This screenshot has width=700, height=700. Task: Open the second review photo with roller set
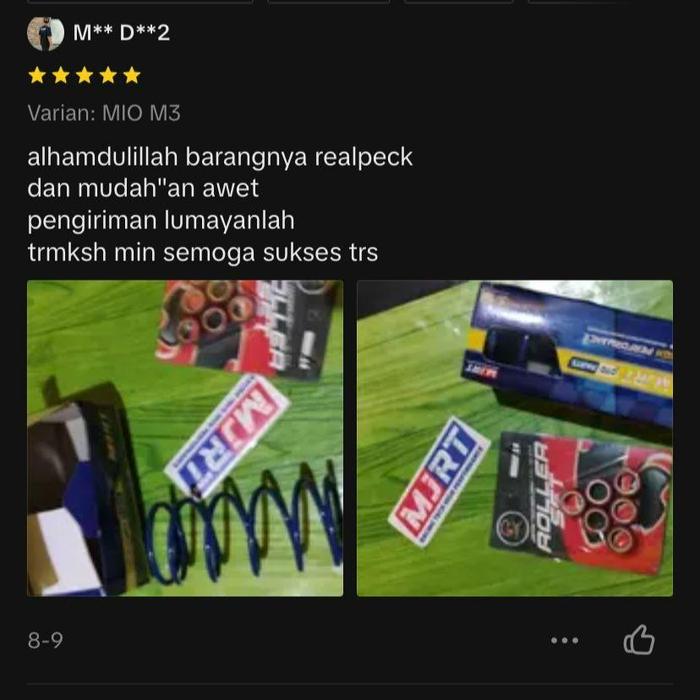pos(514,438)
